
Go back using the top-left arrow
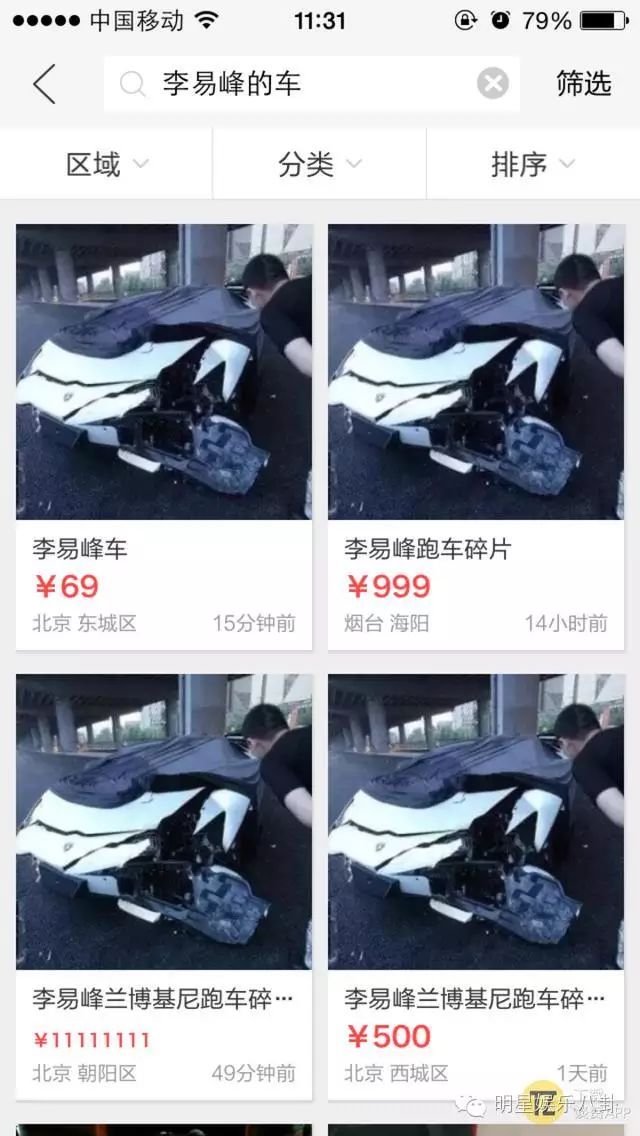[x=44, y=84]
